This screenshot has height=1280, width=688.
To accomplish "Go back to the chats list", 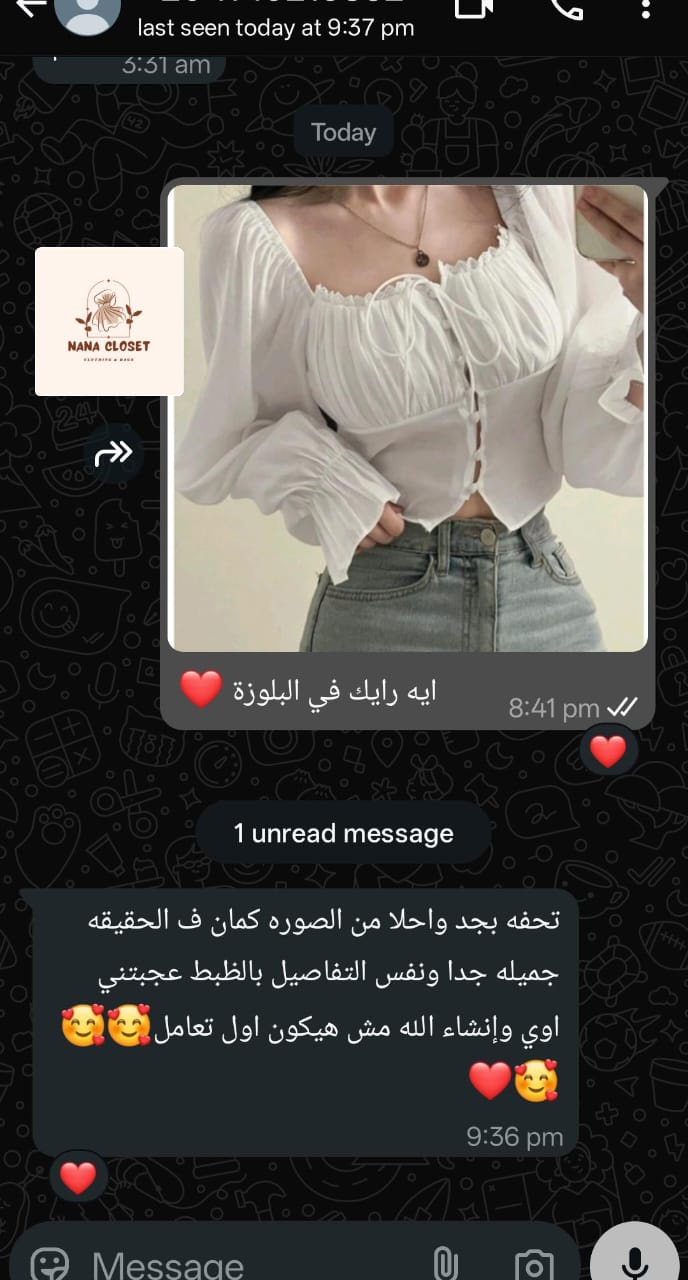I will pyautogui.click(x=30, y=8).
